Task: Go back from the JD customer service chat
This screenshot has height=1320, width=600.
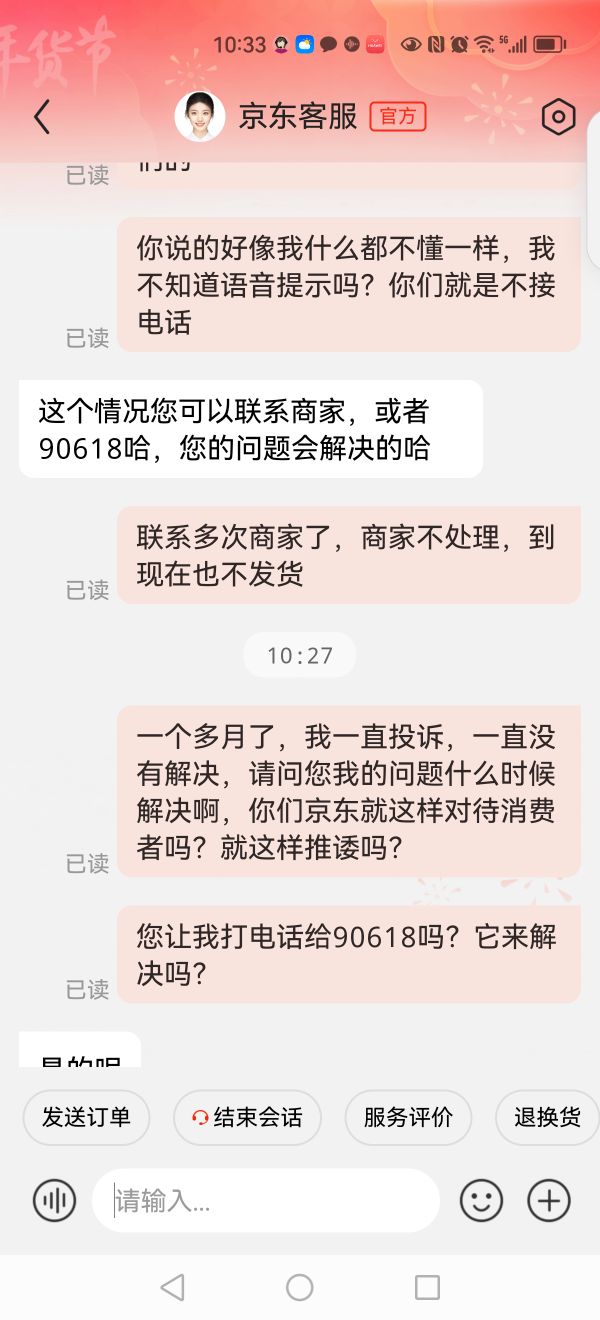Action: click(42, 117)
